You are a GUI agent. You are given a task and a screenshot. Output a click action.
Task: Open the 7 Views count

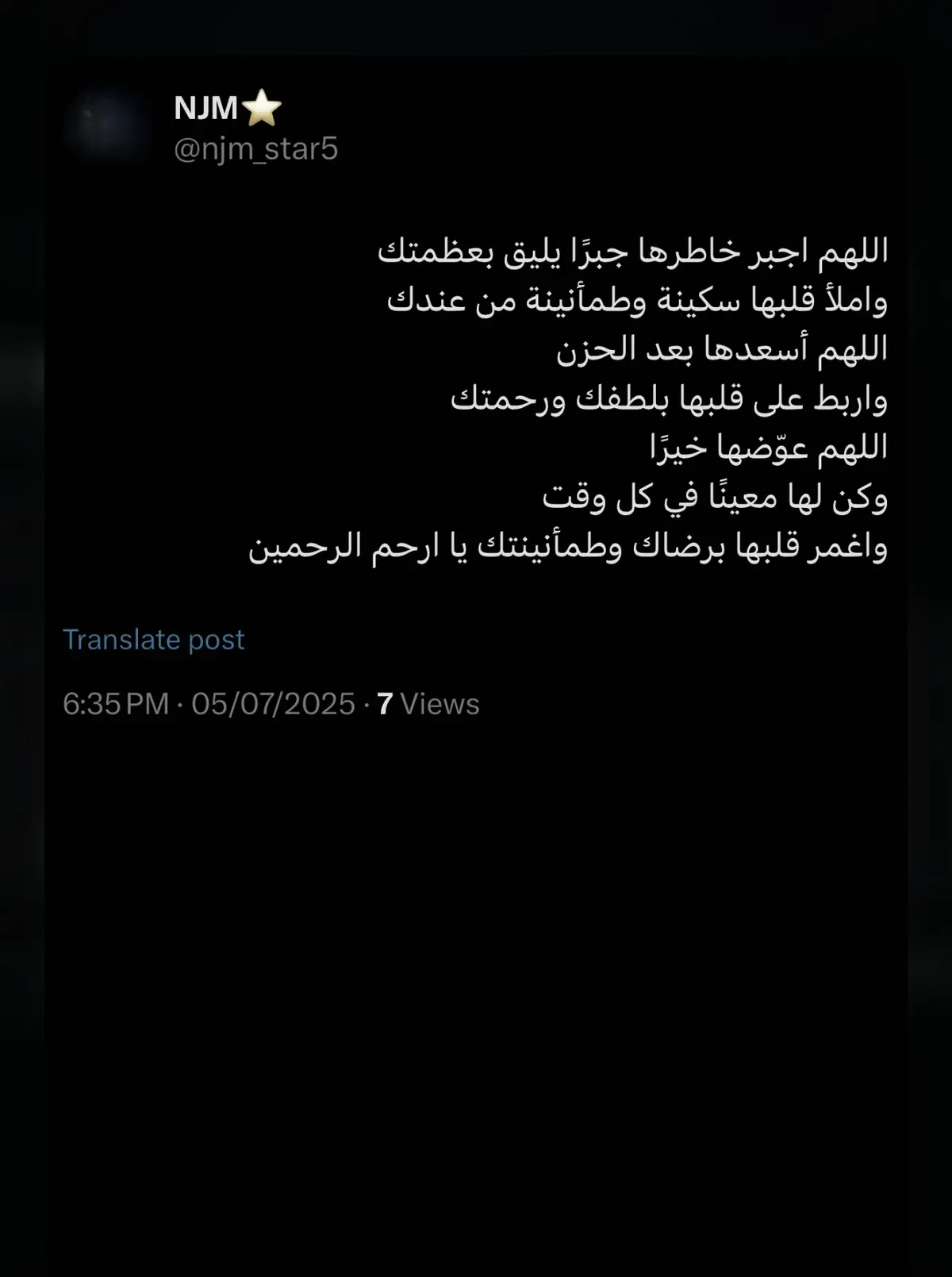click(428, 702)
